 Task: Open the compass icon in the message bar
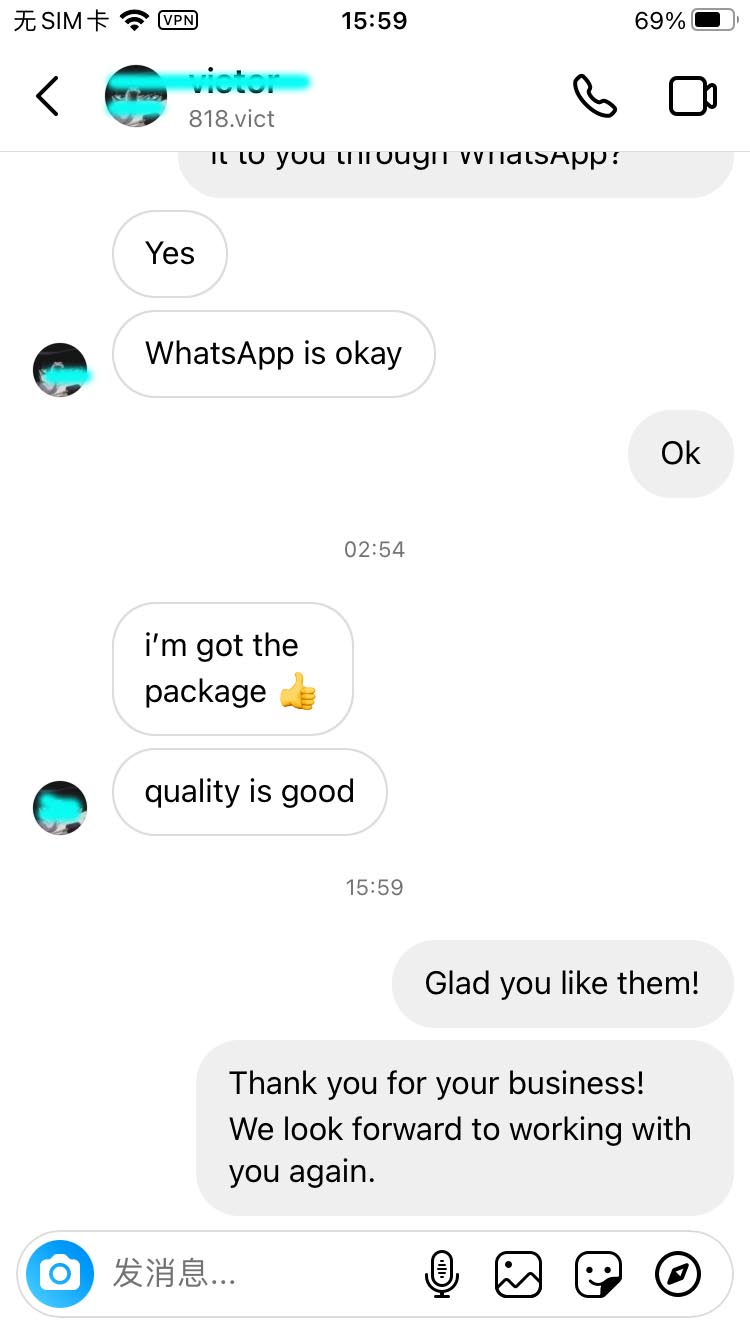(x=678, y=1274)
